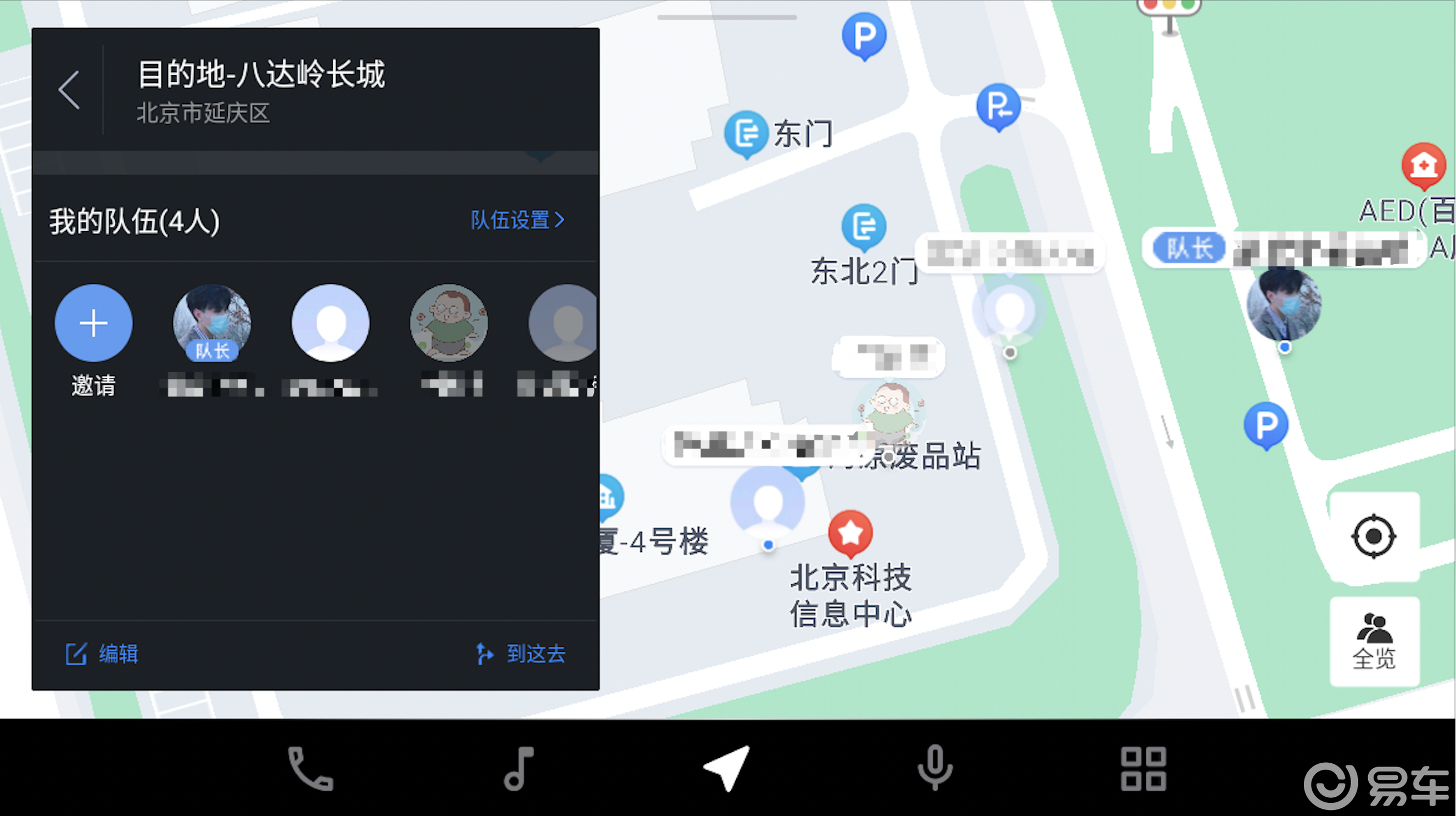Open 队伍设置 team settings

pos(517,220)
